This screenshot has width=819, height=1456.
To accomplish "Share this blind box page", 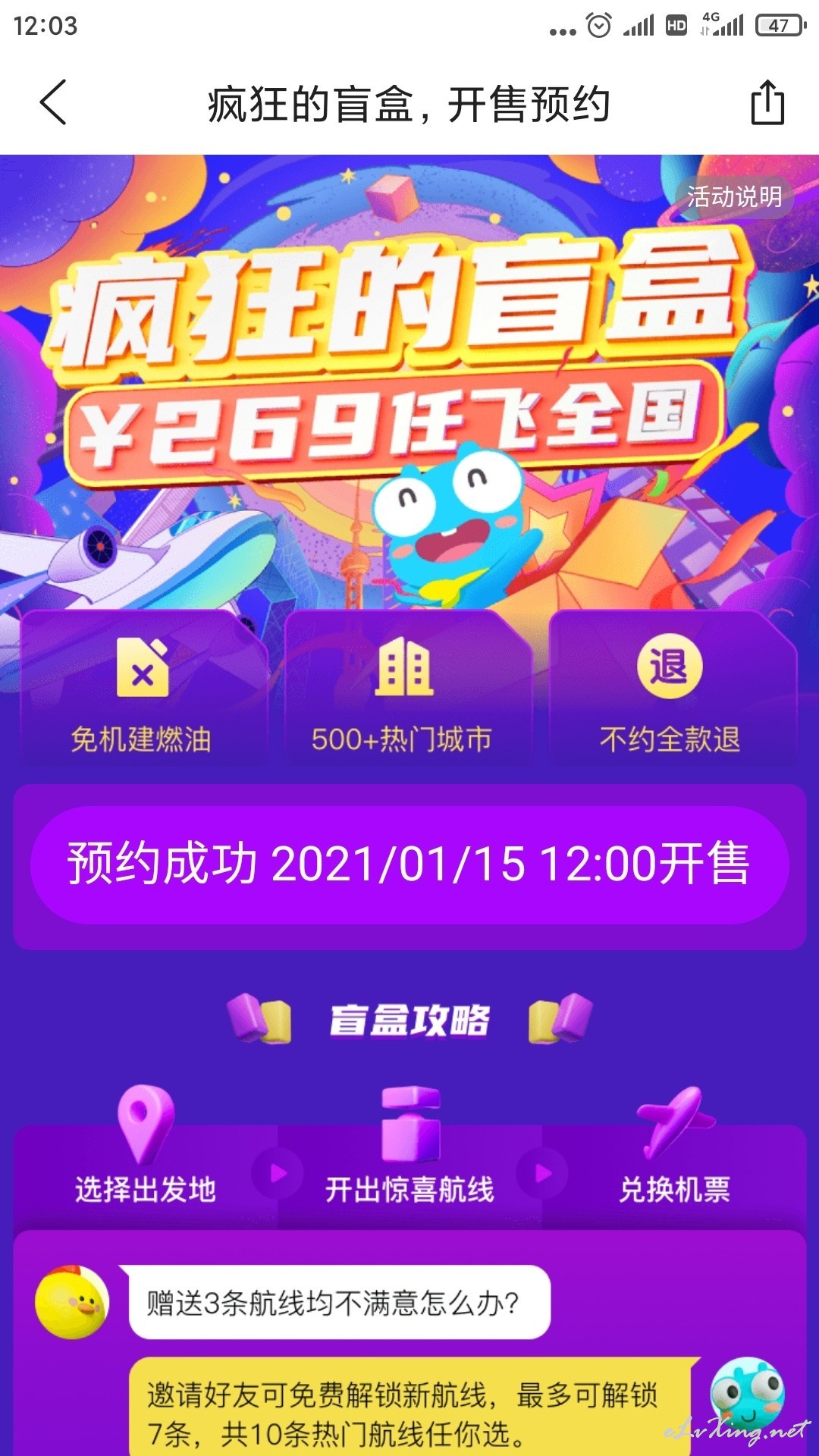I will (767, 102).
